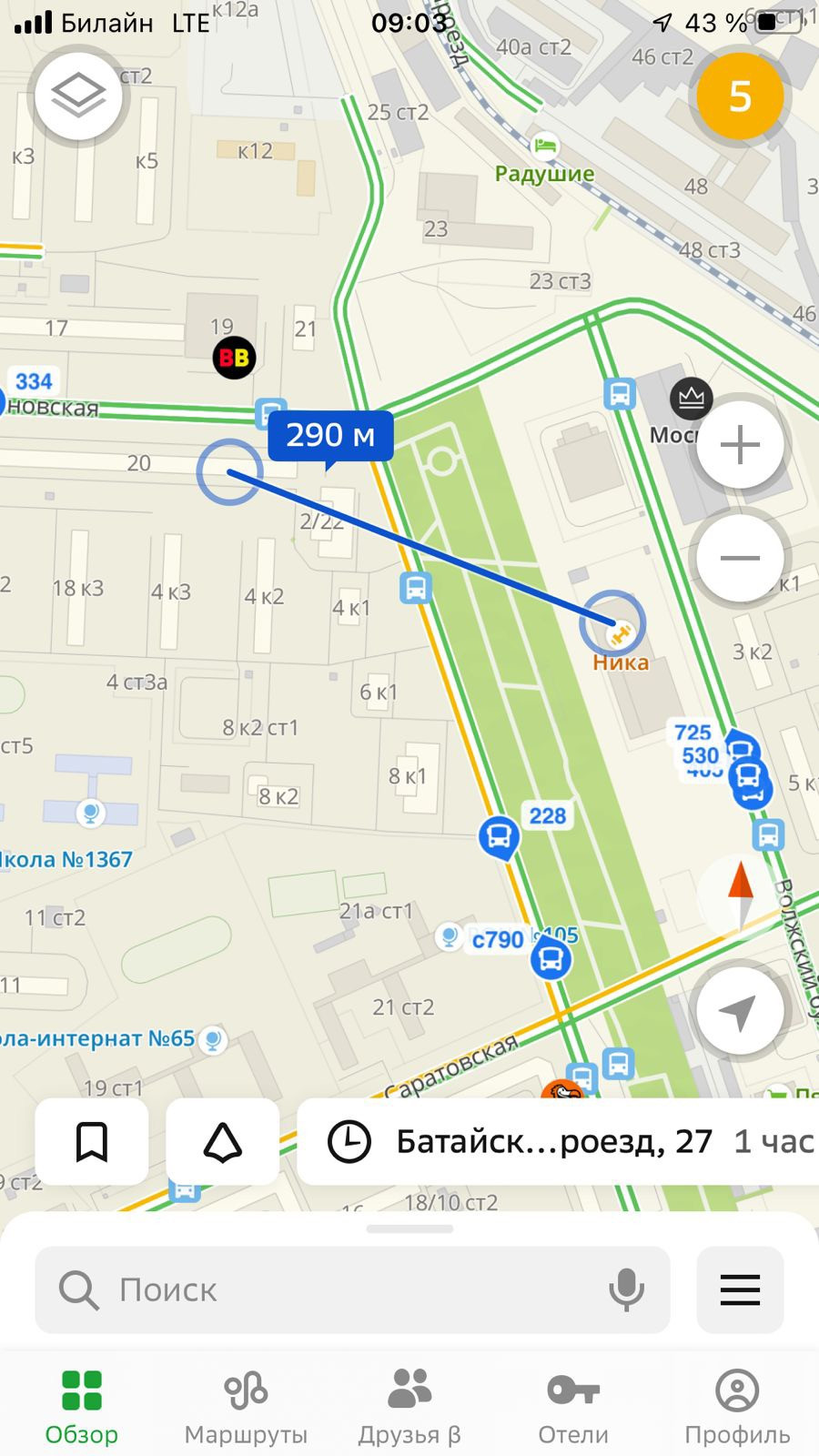
Task: Open saved bookmarks button
Action: tap(91, 1141)
